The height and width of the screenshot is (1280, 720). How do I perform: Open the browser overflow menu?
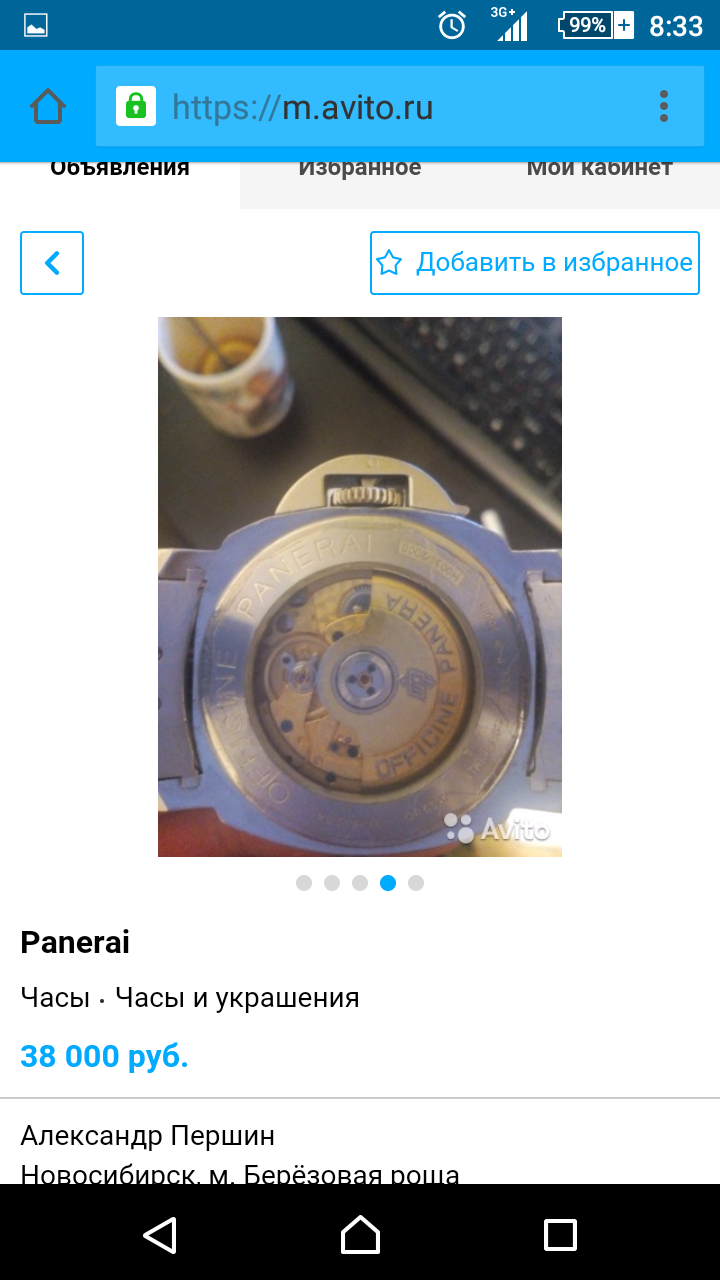pyautogui.click(x=663, y=106)
